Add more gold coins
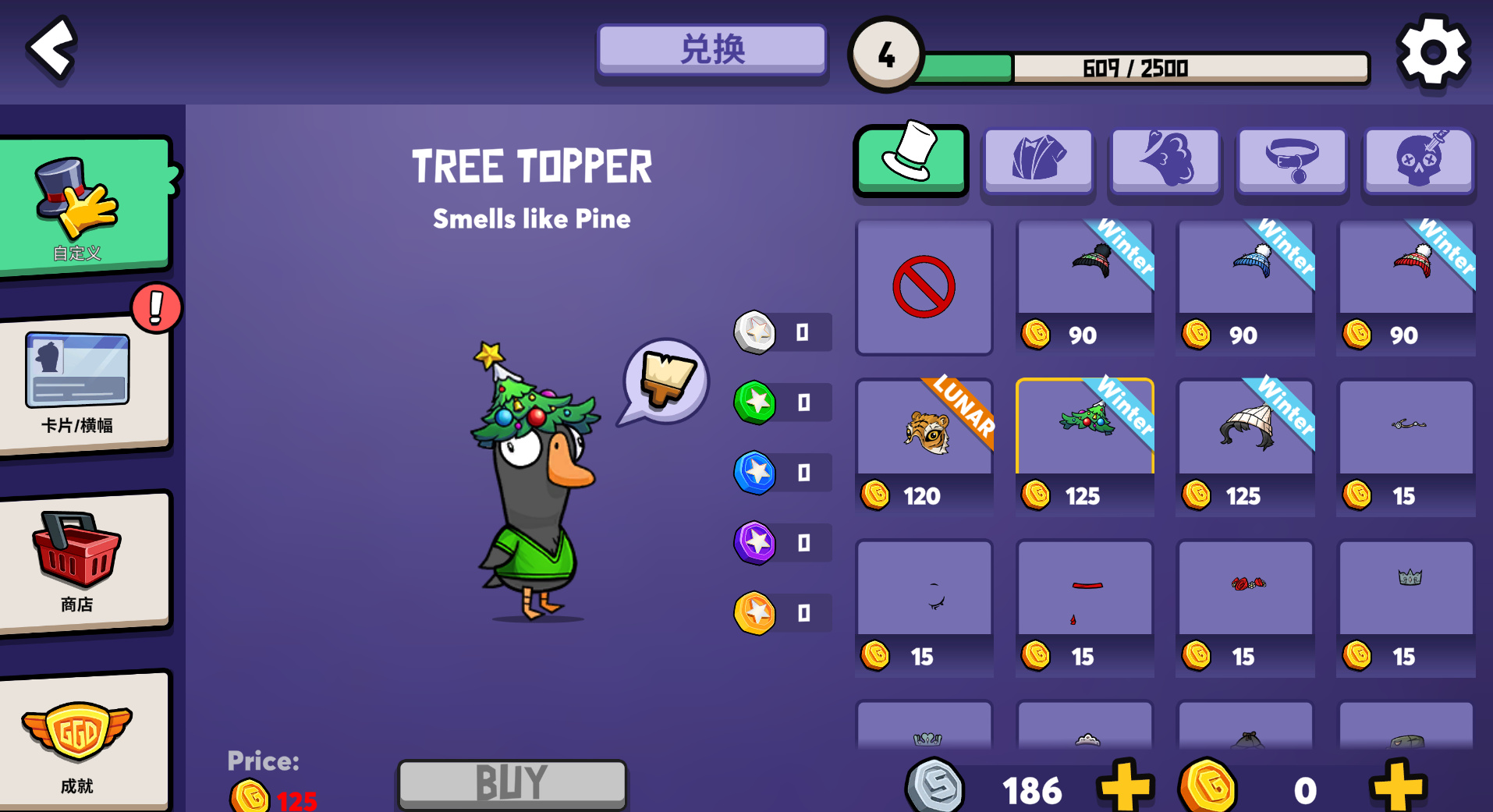The image size is (1493, 812). [x=1397, y=786]
